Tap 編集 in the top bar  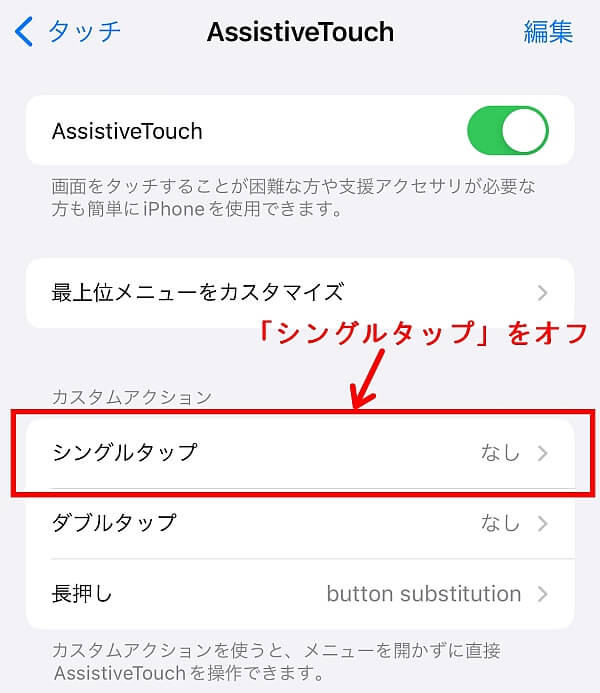(x=548, y=31)
